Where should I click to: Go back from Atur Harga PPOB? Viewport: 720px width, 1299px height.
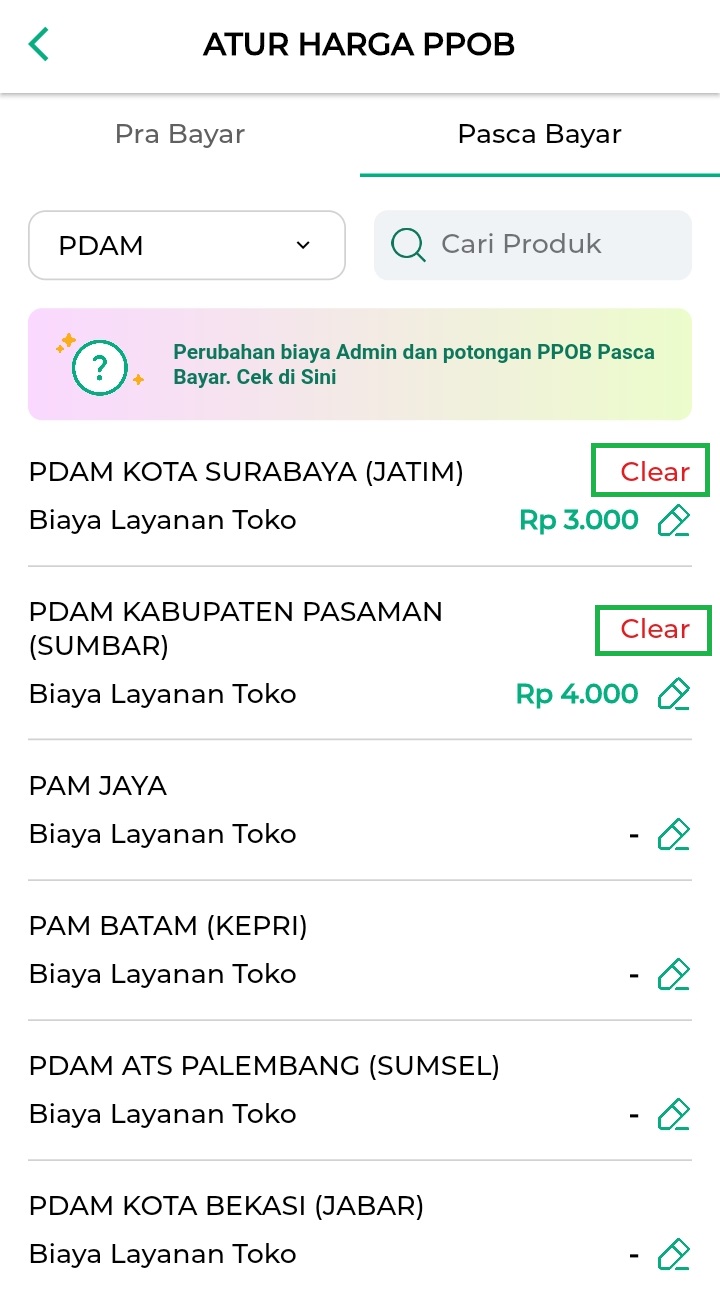tap(39, 45)
